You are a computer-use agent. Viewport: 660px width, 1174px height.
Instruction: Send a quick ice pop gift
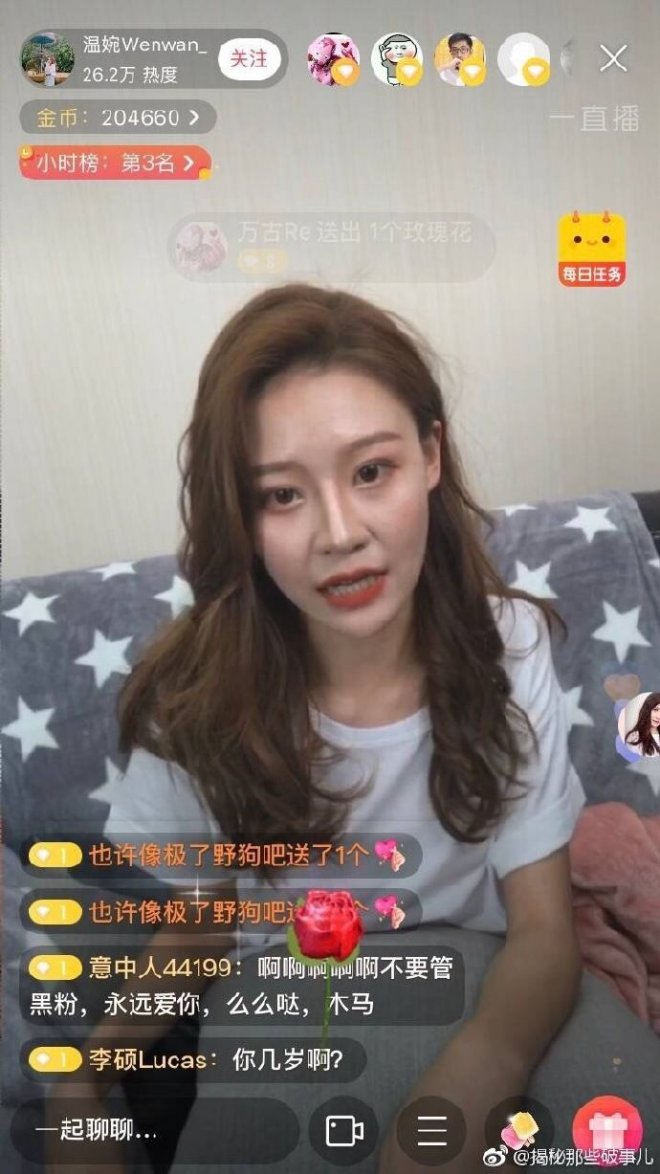[x=521, y=1131]
